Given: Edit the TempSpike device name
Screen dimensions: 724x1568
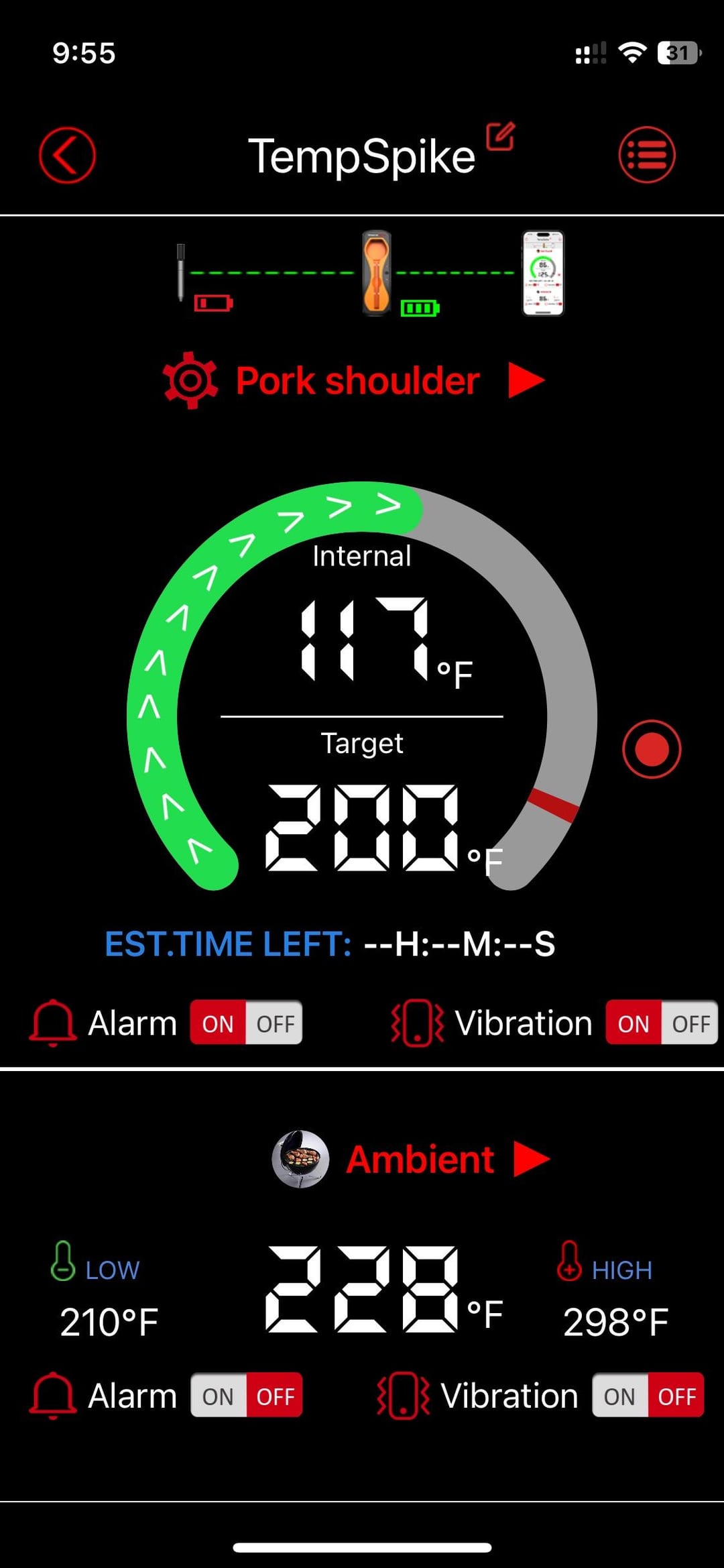Looking at the screenshot, I should point(500,136).
